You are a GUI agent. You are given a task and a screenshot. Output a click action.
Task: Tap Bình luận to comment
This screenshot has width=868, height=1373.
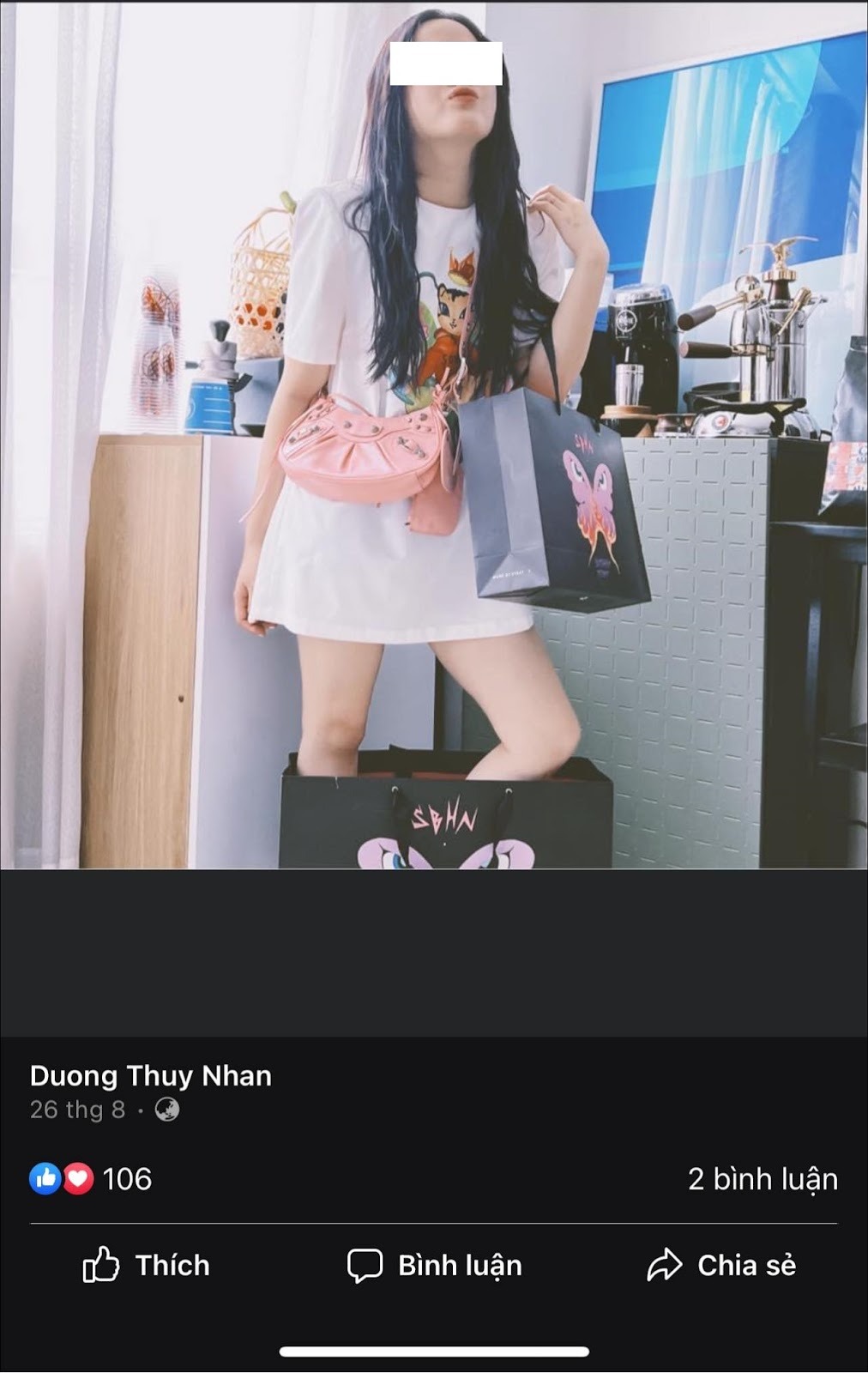click(434, 1265)
